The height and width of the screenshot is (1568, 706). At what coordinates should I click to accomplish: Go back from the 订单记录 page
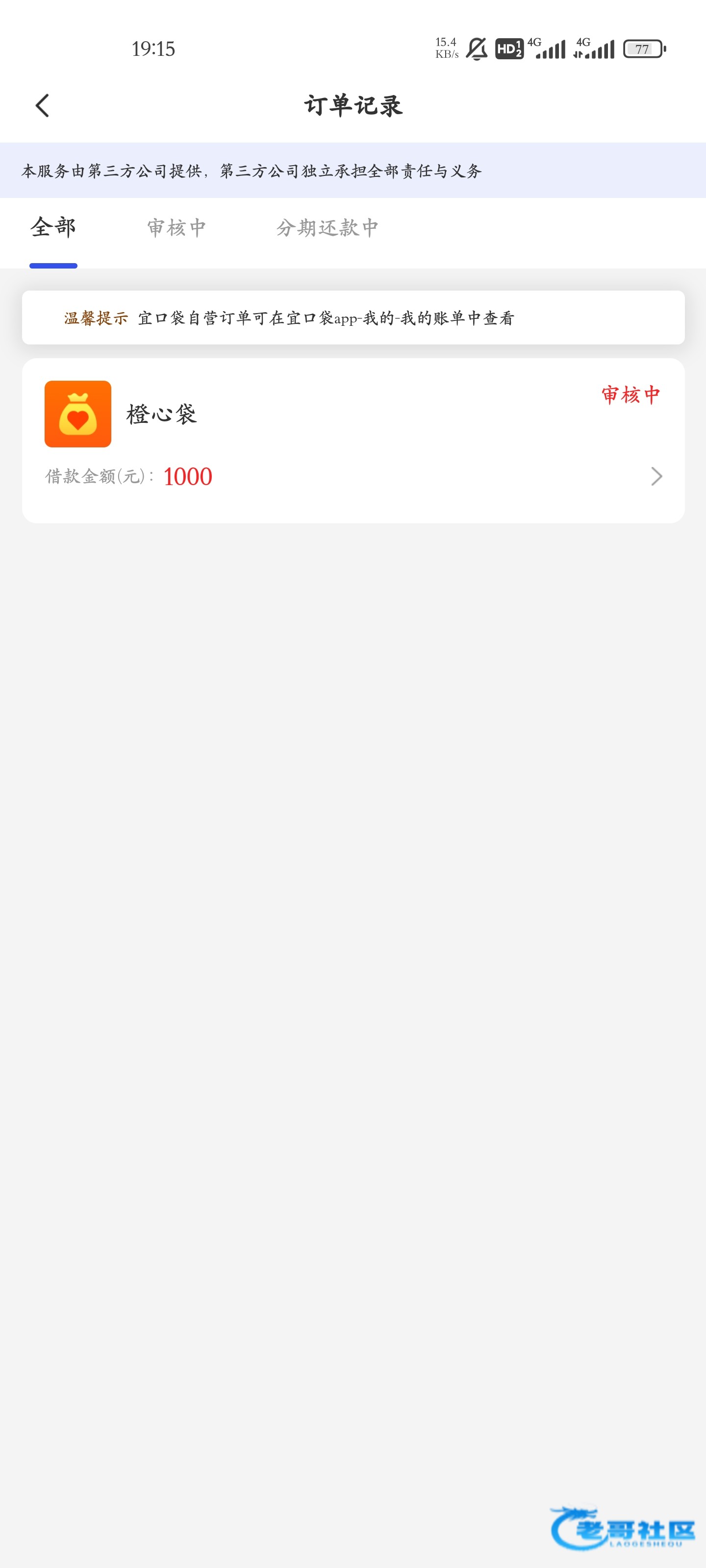coord(42,105)
